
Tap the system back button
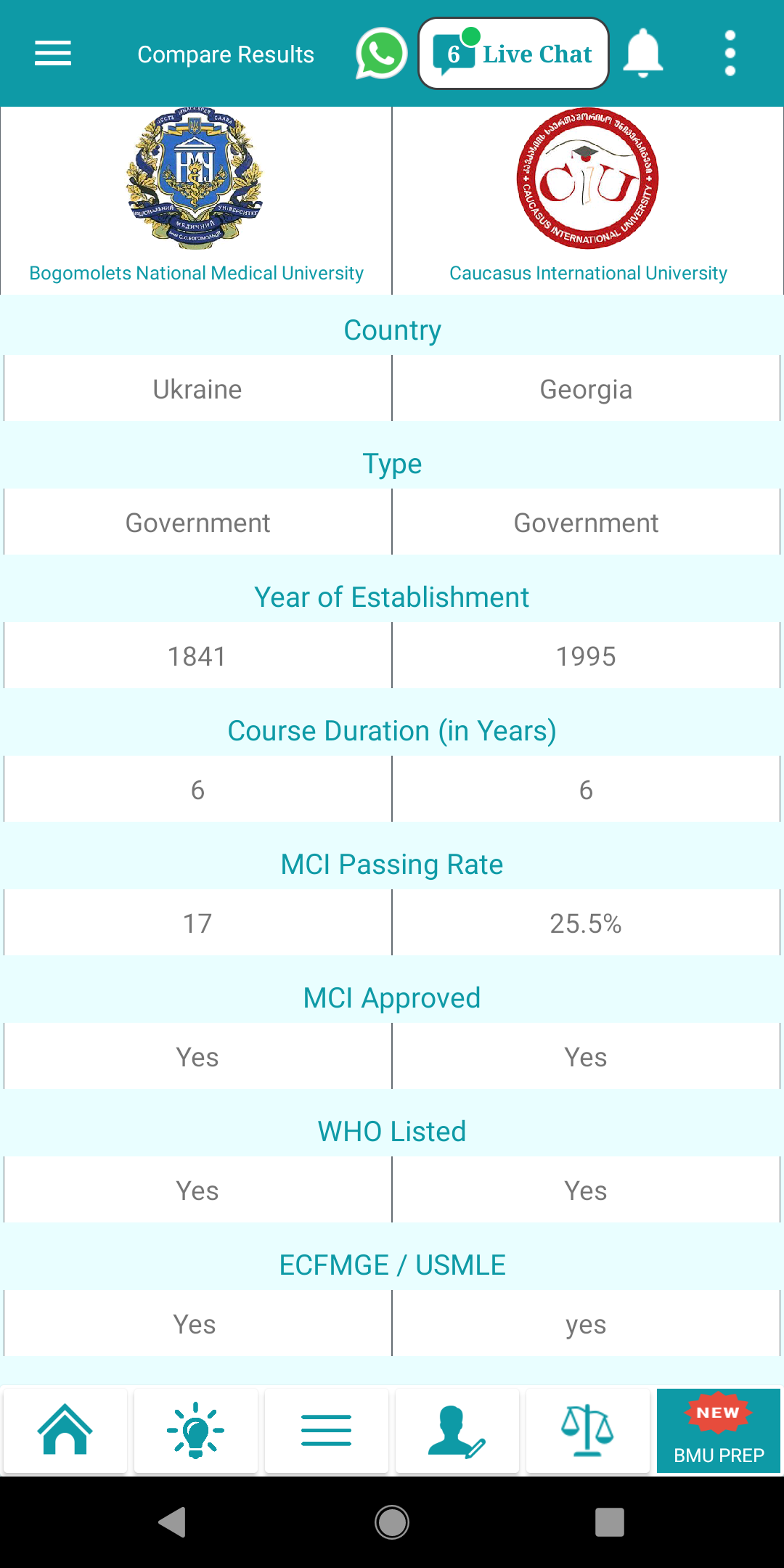(x=173, y=1522)
